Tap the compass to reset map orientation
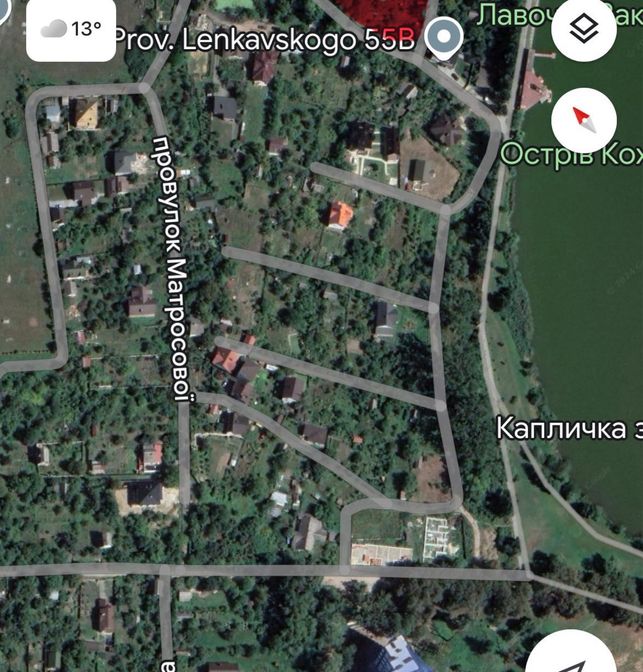 [583, 120]
